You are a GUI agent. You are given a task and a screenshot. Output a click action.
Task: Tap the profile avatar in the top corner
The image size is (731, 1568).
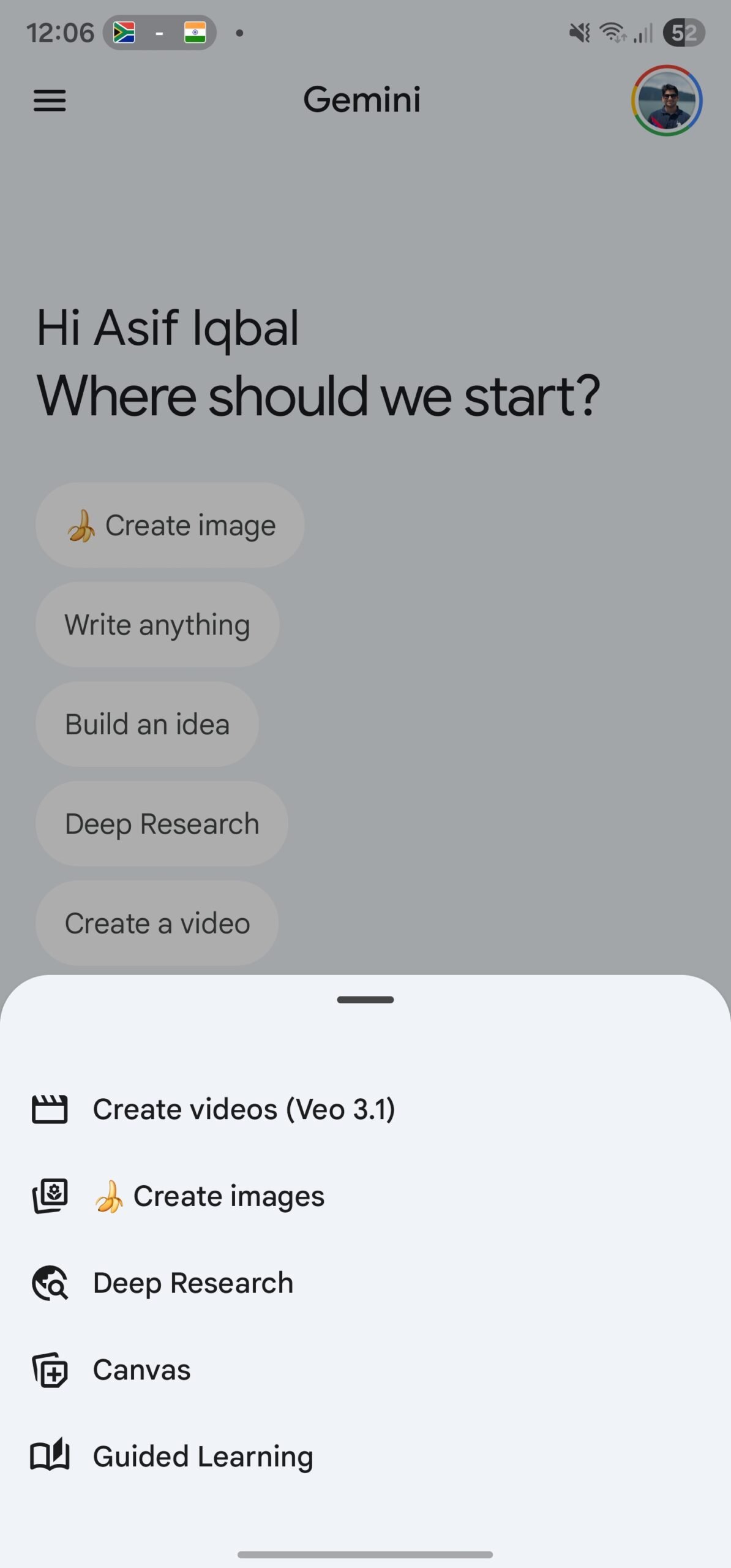(x=667, y=100)
